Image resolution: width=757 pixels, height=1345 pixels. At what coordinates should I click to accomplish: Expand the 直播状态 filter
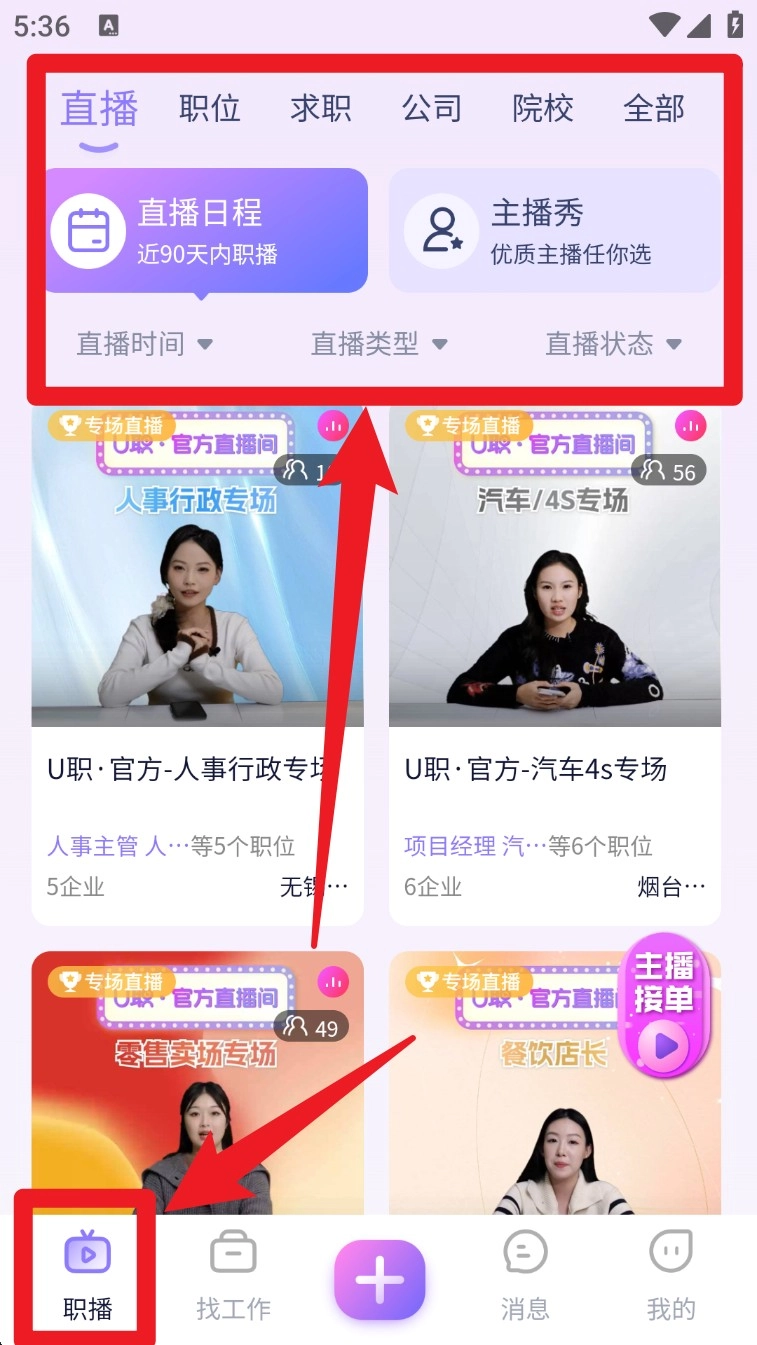coord(613,344)
